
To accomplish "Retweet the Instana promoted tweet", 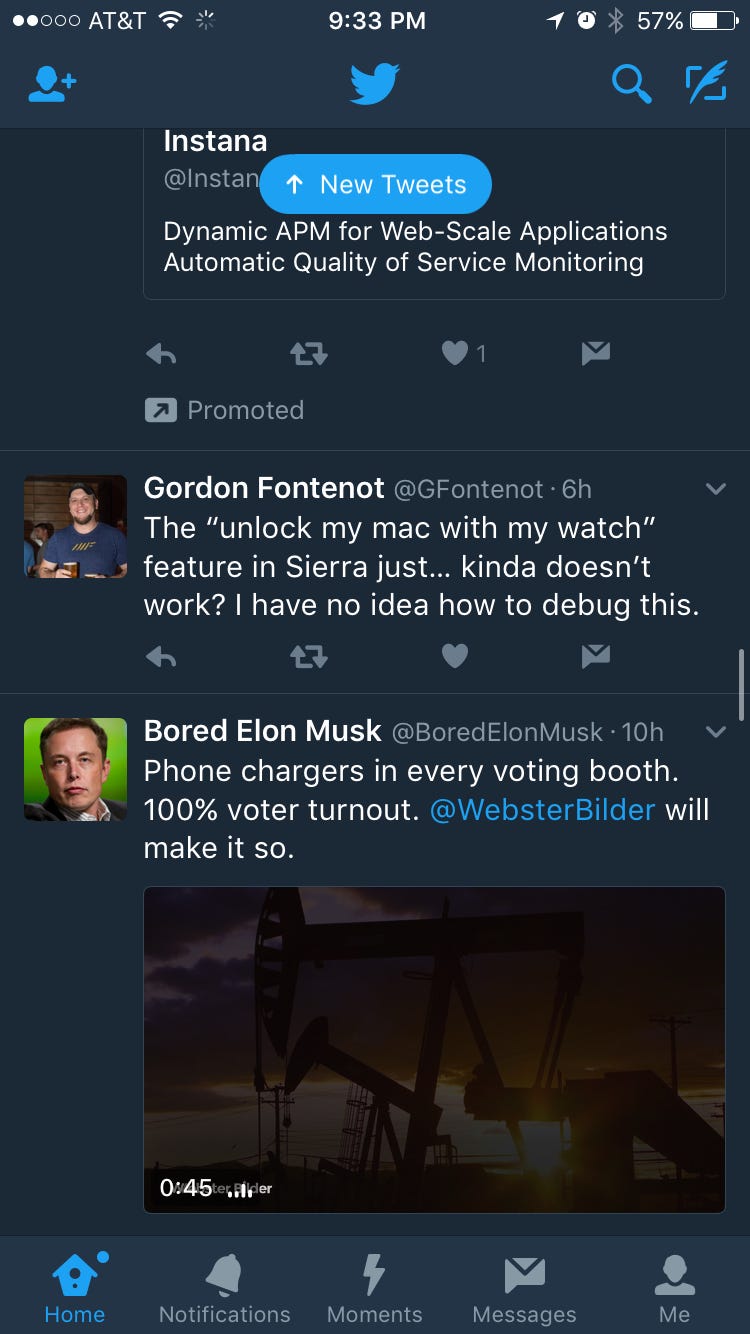I will [x=308, y=353].
